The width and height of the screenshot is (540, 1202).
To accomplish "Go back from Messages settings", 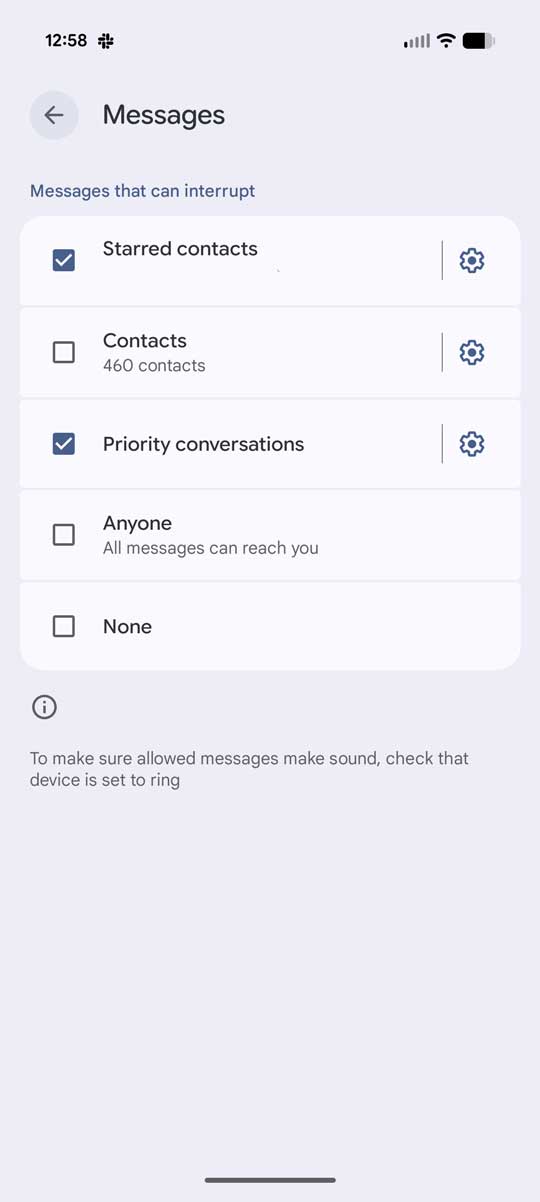I will tap(54, 115).
